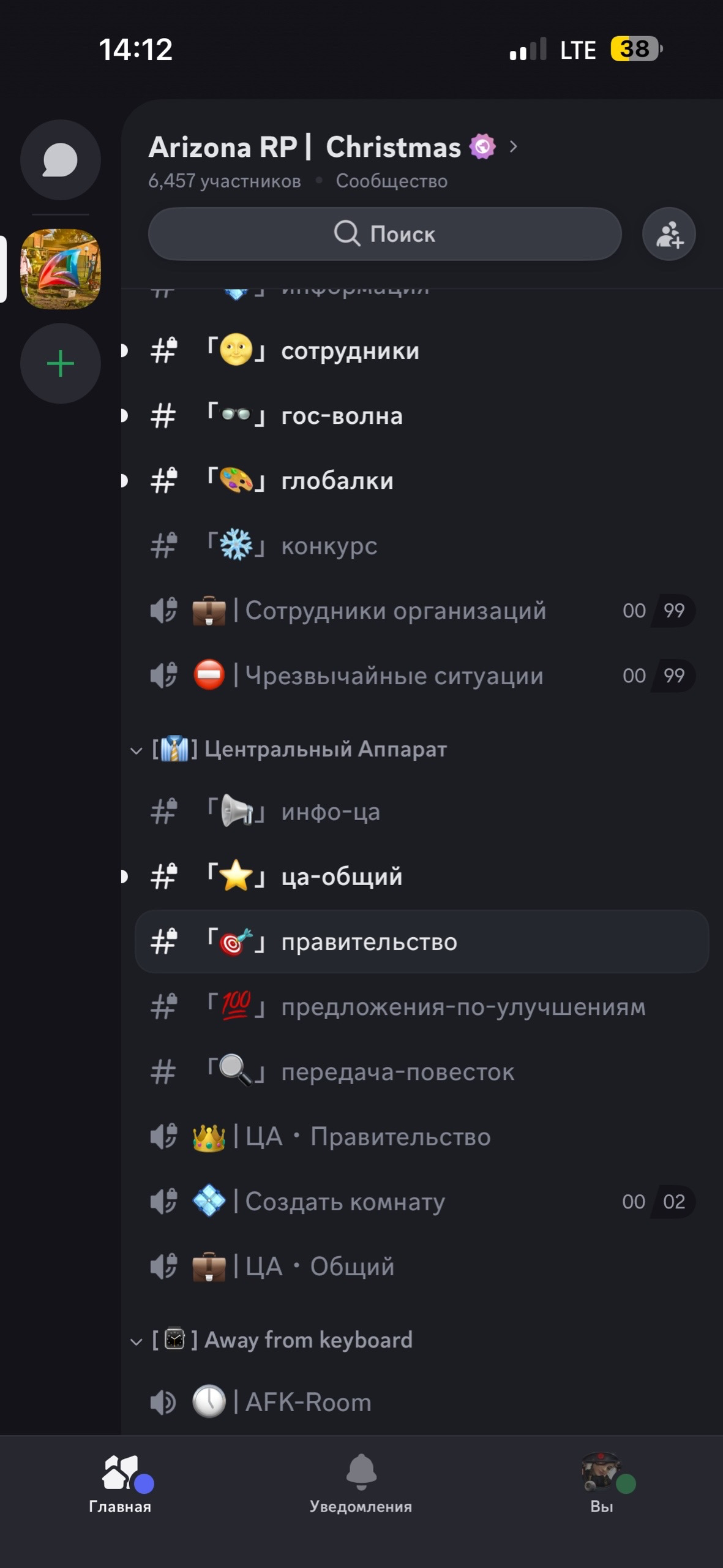Open the передача-повесток channel
This screenshot has width=723, height=1568.
coord(397,1072)
